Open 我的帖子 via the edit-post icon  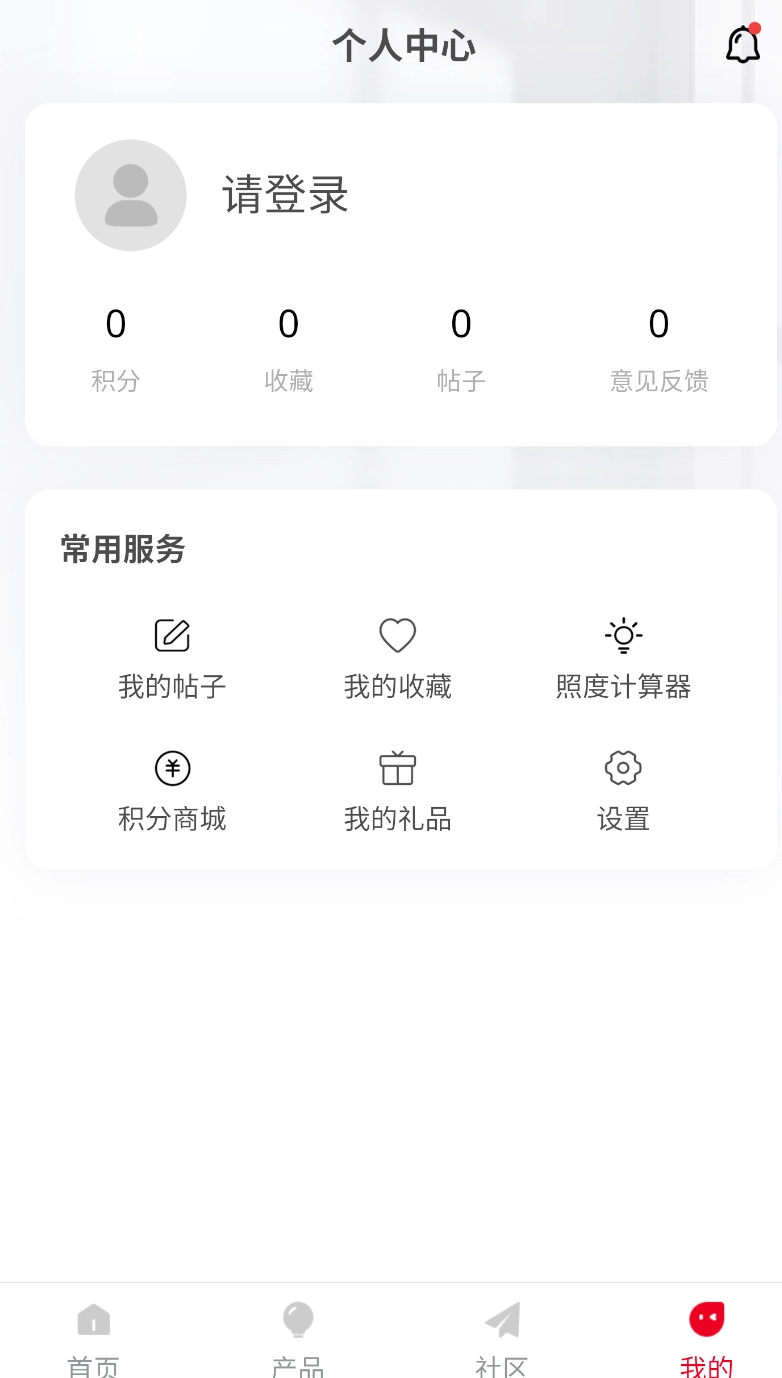(172, 658)
